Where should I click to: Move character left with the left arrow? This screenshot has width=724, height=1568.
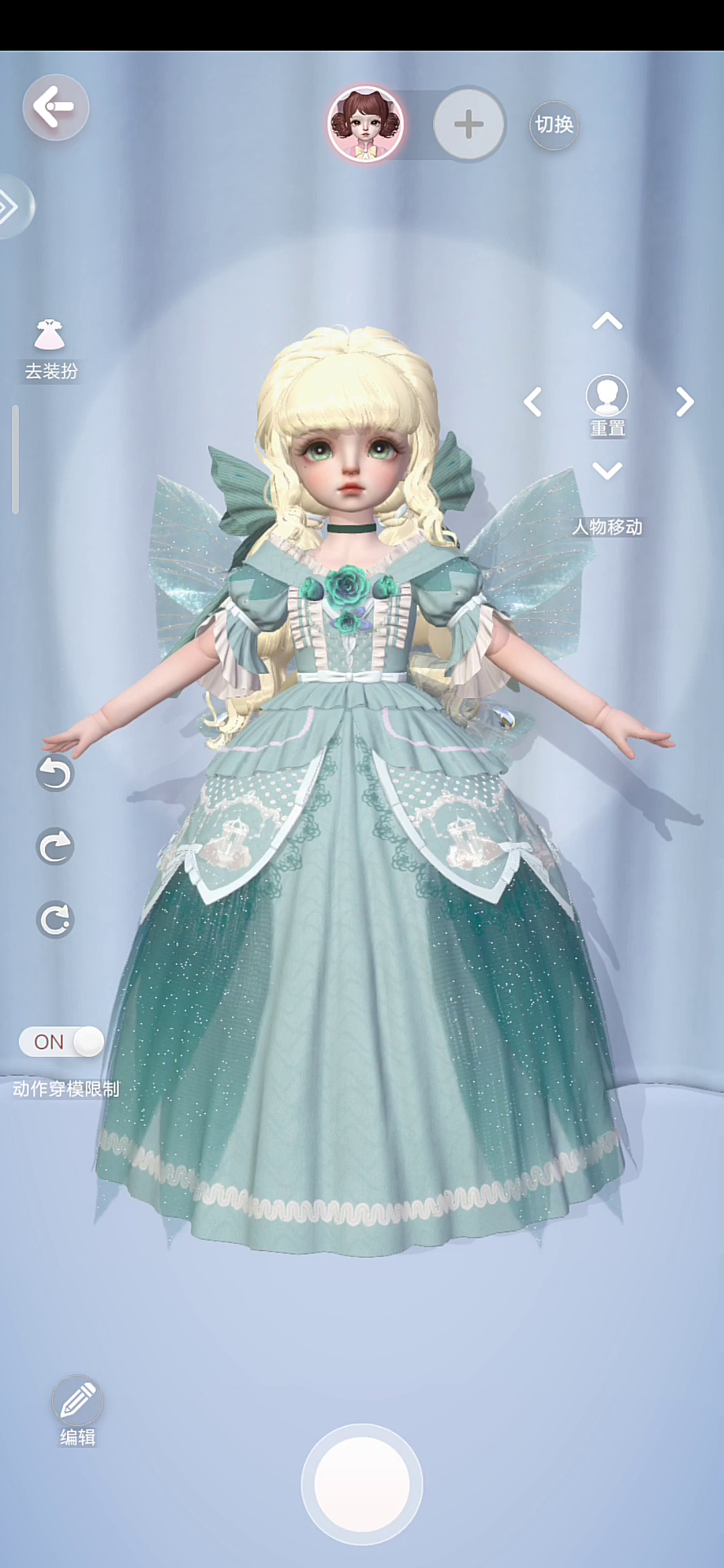pyautogui.click(x=533, y=402)
